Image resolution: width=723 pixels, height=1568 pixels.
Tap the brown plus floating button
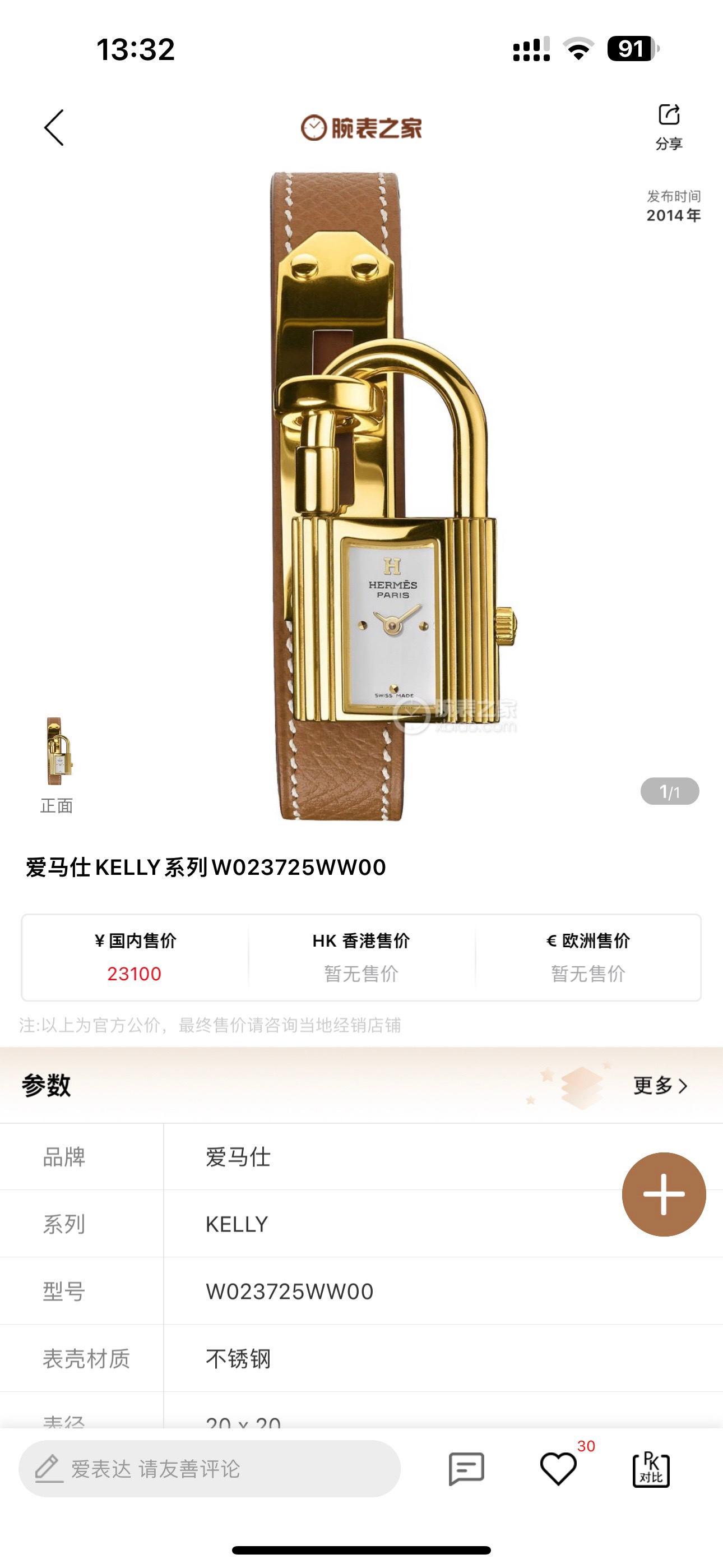tap(664, 1195)
